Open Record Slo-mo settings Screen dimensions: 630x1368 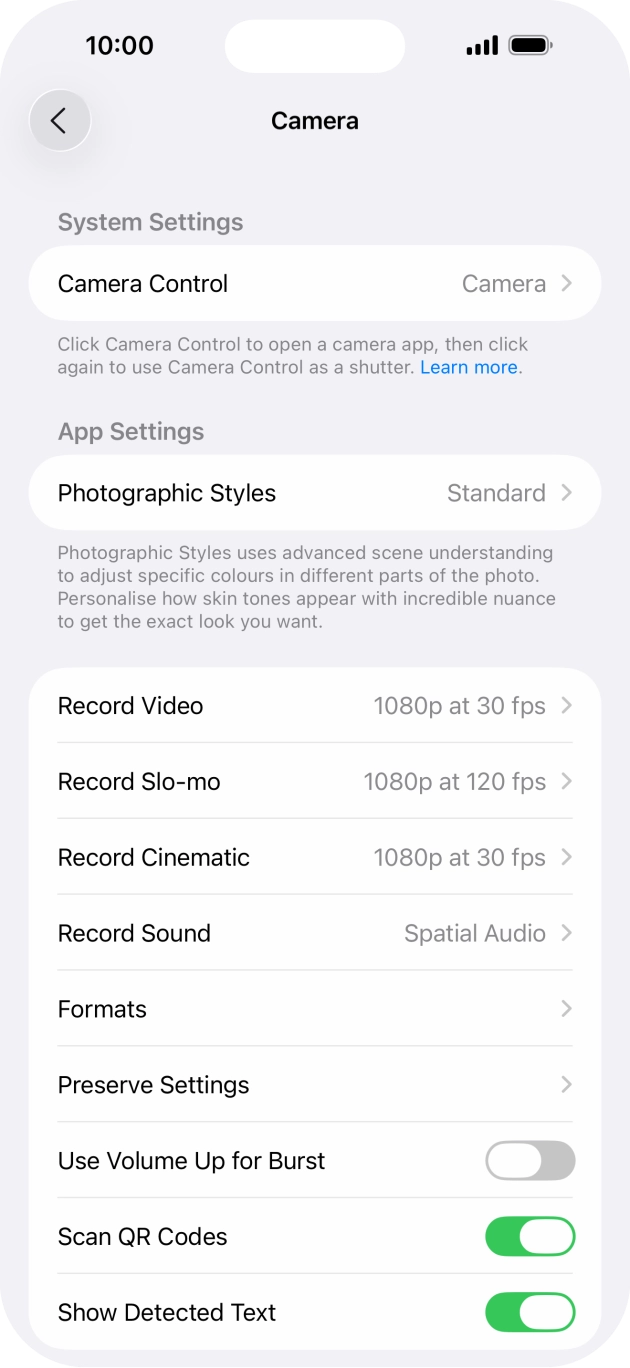point(314,782)
